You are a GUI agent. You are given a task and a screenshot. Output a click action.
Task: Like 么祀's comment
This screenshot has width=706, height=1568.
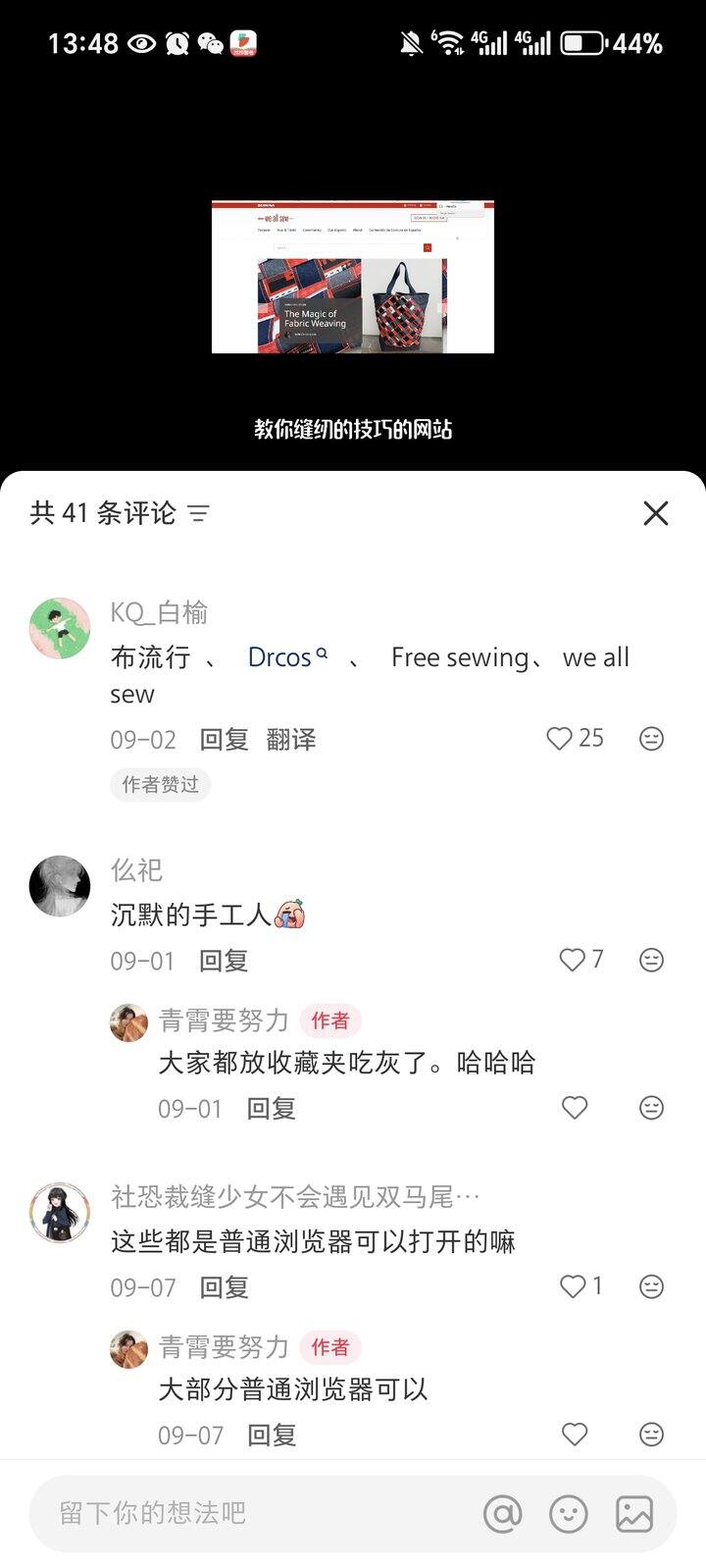point(572,960)
